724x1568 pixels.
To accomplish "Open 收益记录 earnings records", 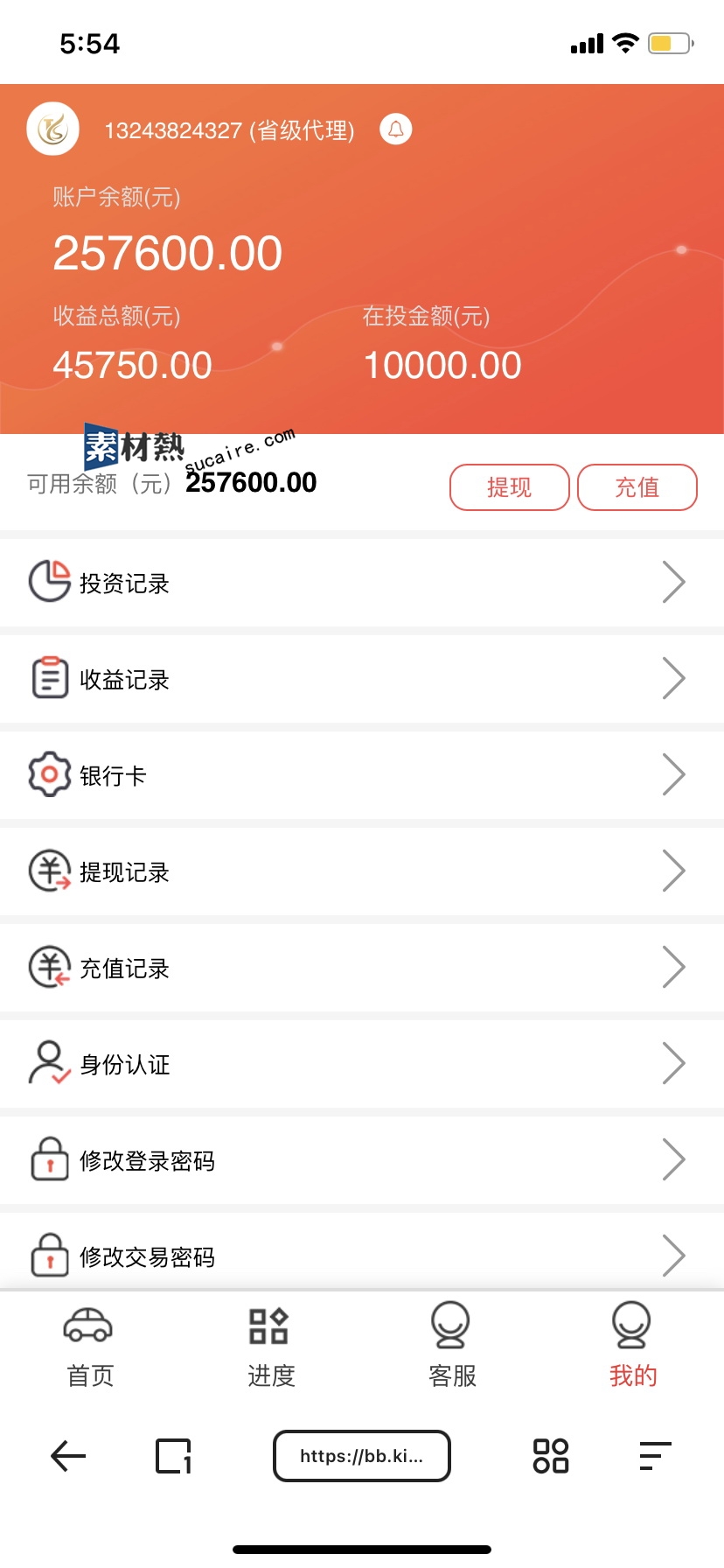I will (362, 679).
